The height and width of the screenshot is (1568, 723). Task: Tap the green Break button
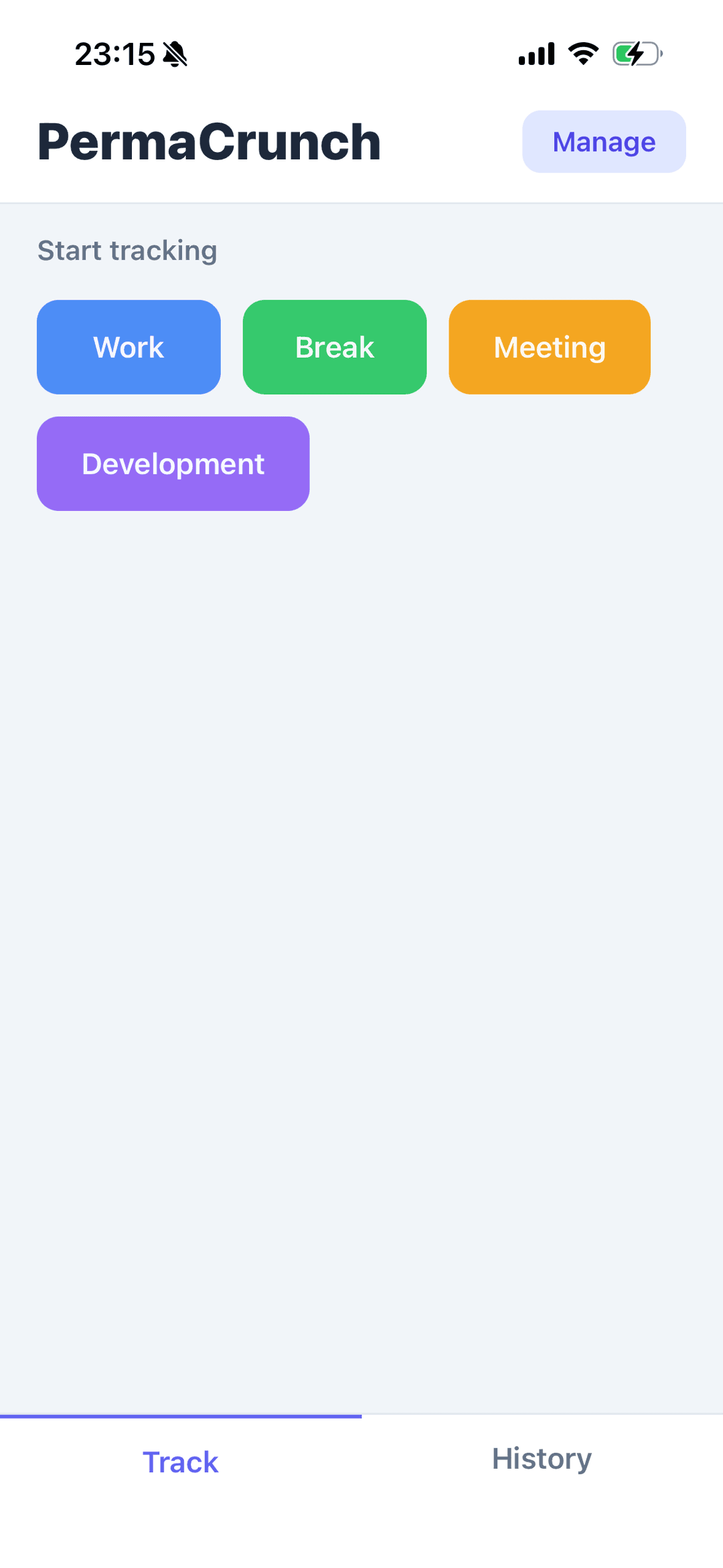[334, 346]
